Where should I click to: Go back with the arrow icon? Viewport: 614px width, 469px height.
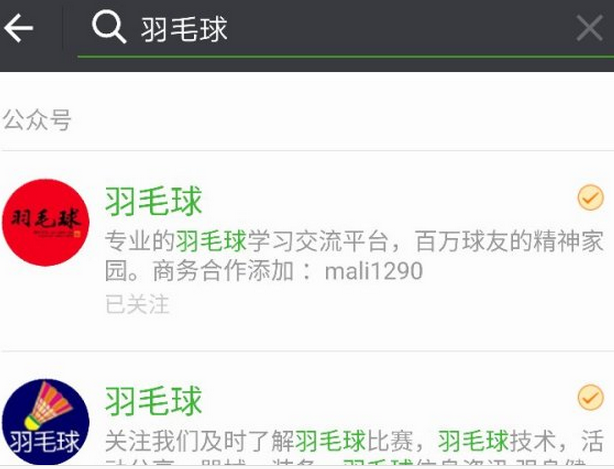click(x=19, y=29)
